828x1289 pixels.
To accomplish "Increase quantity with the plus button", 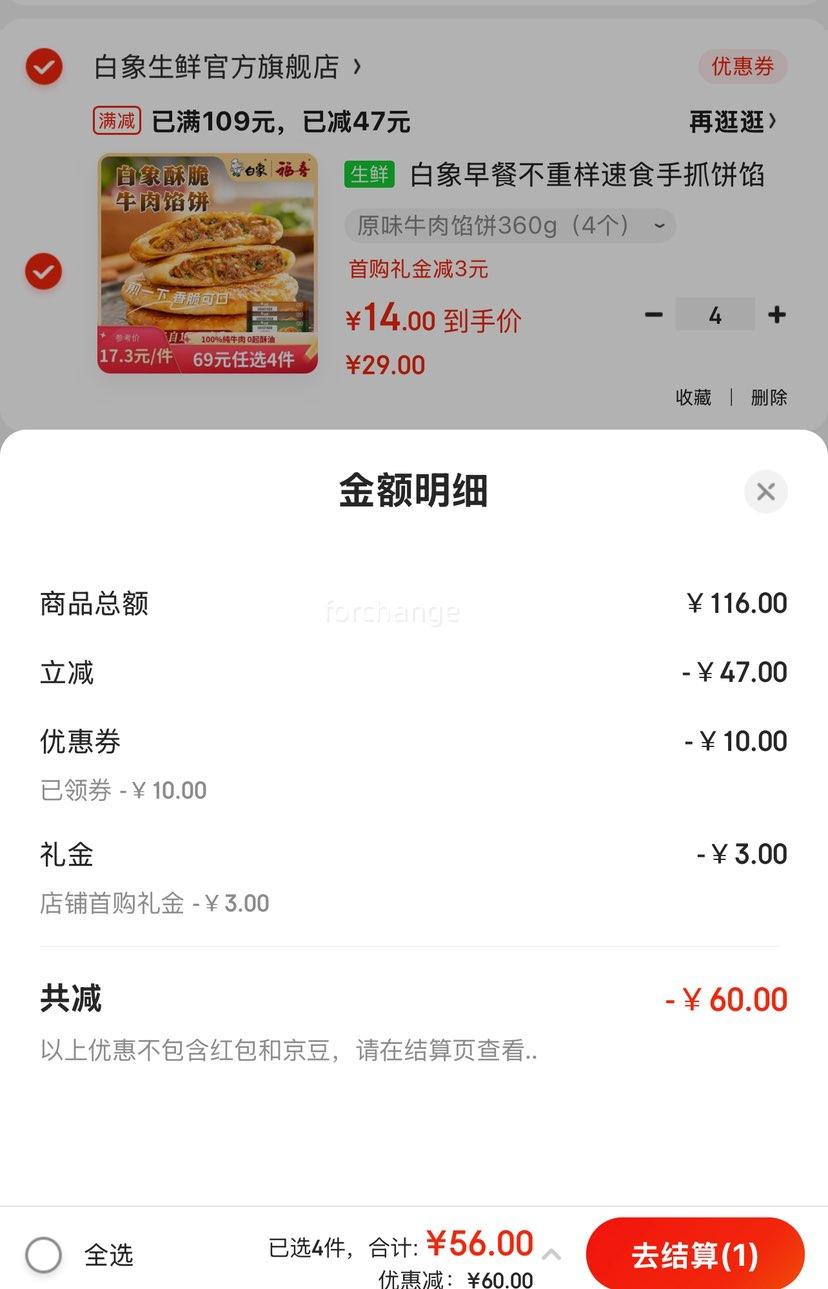I will [x=777, y=315].
